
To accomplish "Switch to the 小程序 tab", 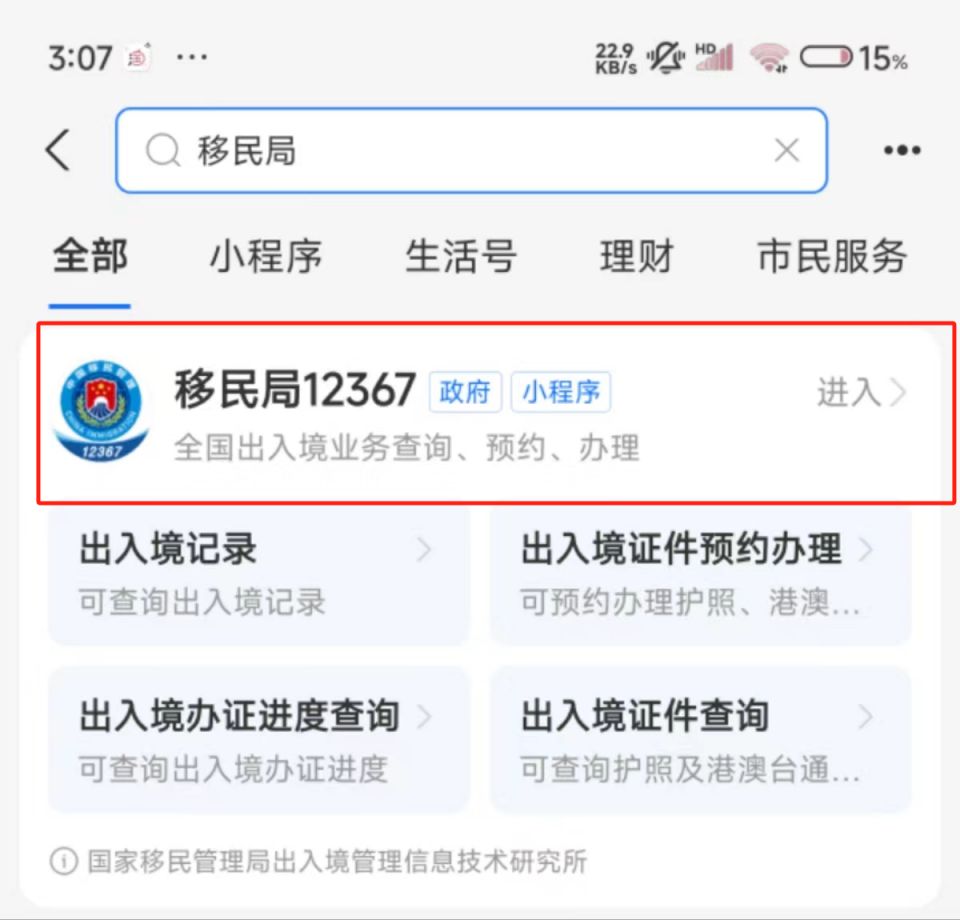I will pos(266,257).
